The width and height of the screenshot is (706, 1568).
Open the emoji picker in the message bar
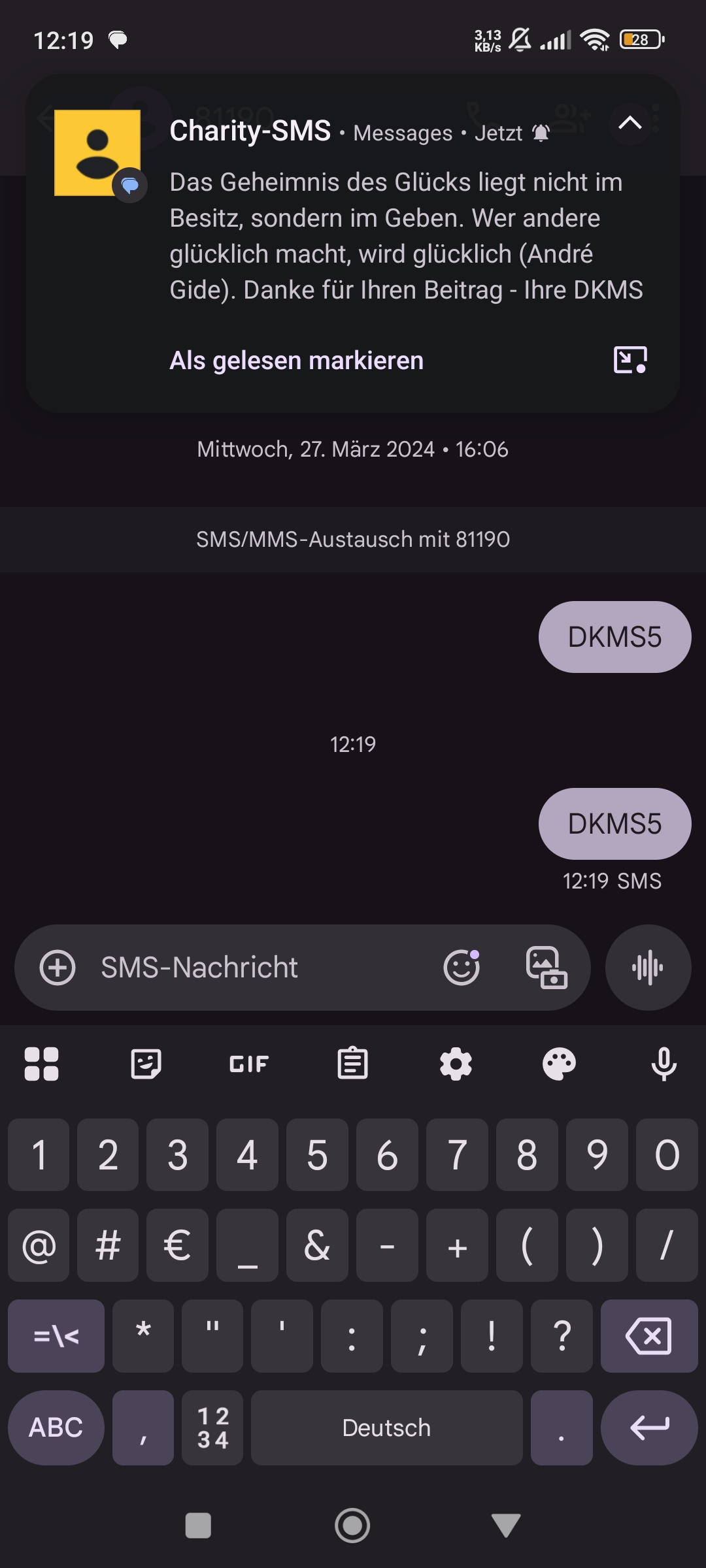click(x=462, y=968)
